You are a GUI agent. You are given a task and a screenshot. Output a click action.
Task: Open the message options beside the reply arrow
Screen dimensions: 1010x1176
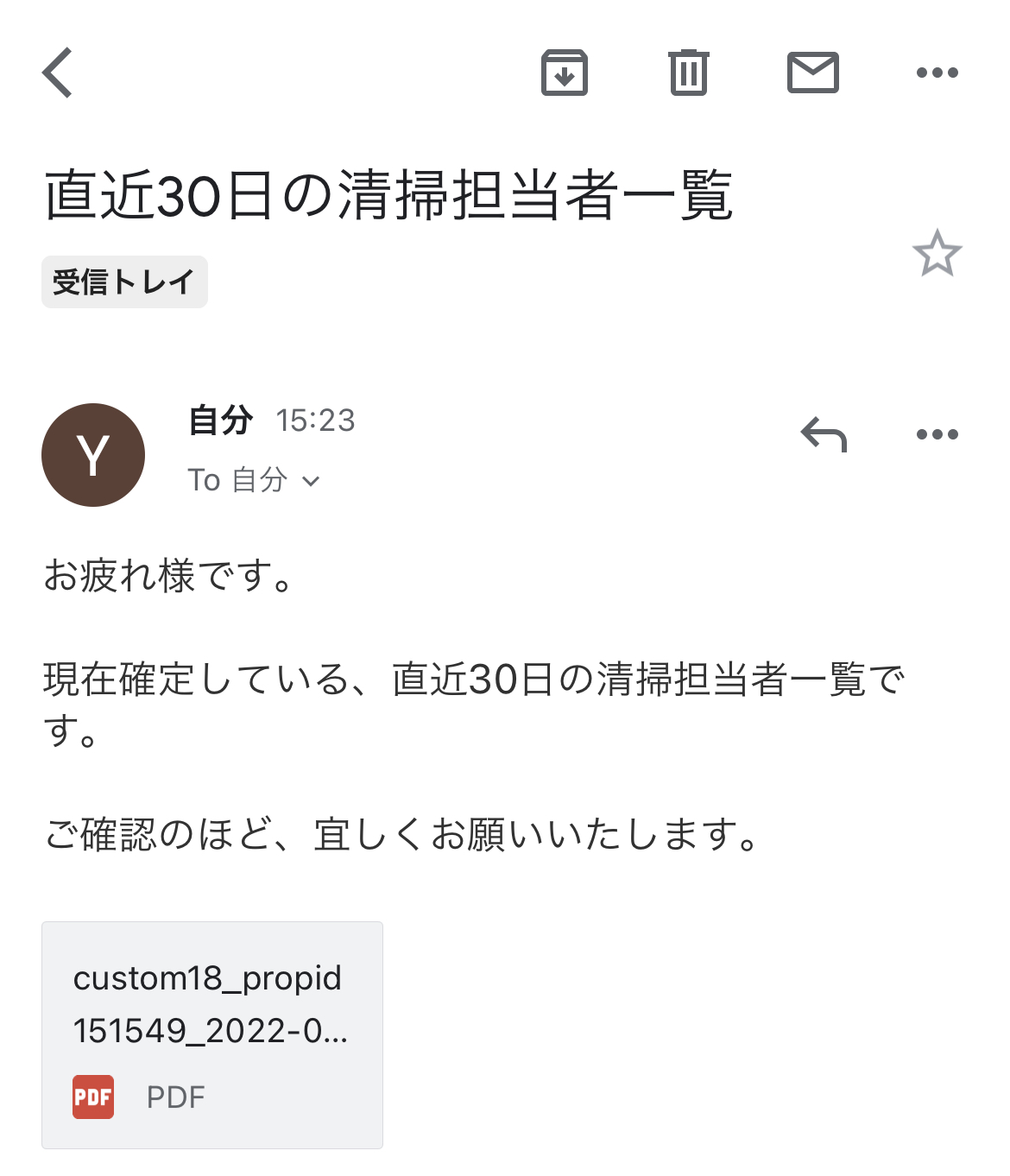[937, 434]
